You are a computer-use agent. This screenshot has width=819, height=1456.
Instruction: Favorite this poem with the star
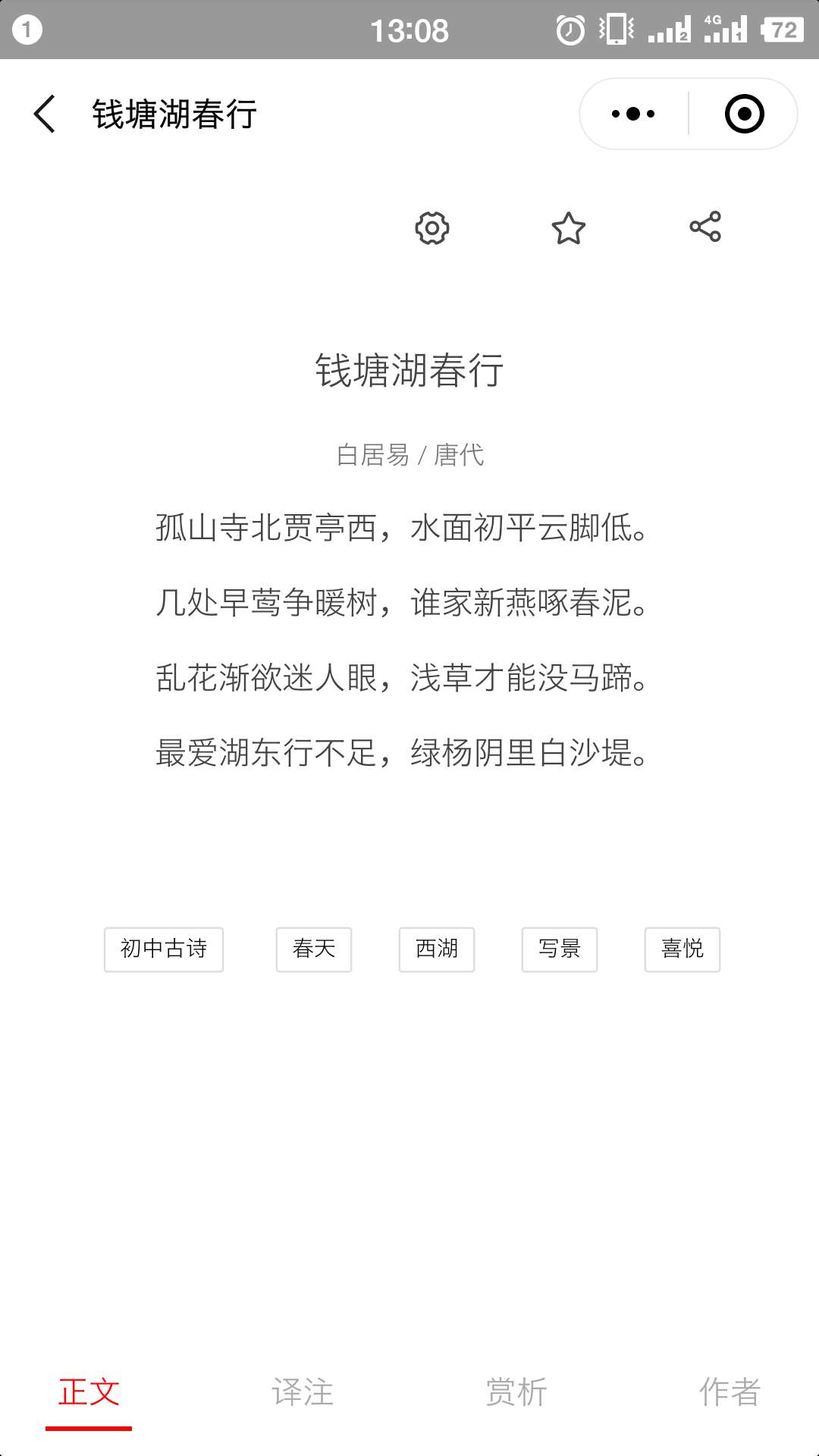click(569, 227)
